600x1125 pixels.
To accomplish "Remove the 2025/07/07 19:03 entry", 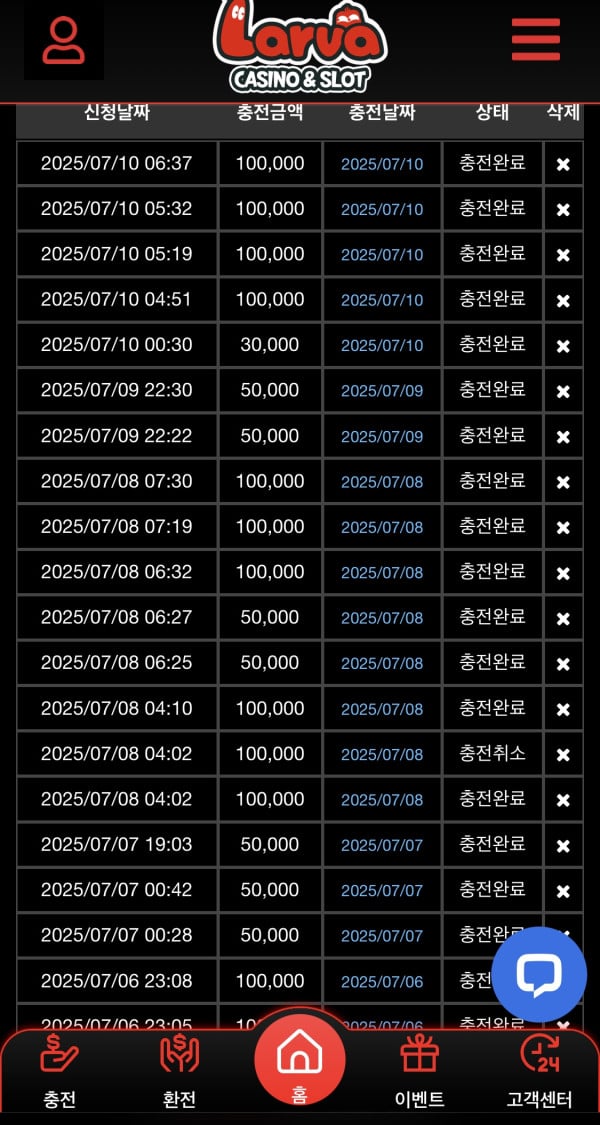I will 563,845.
